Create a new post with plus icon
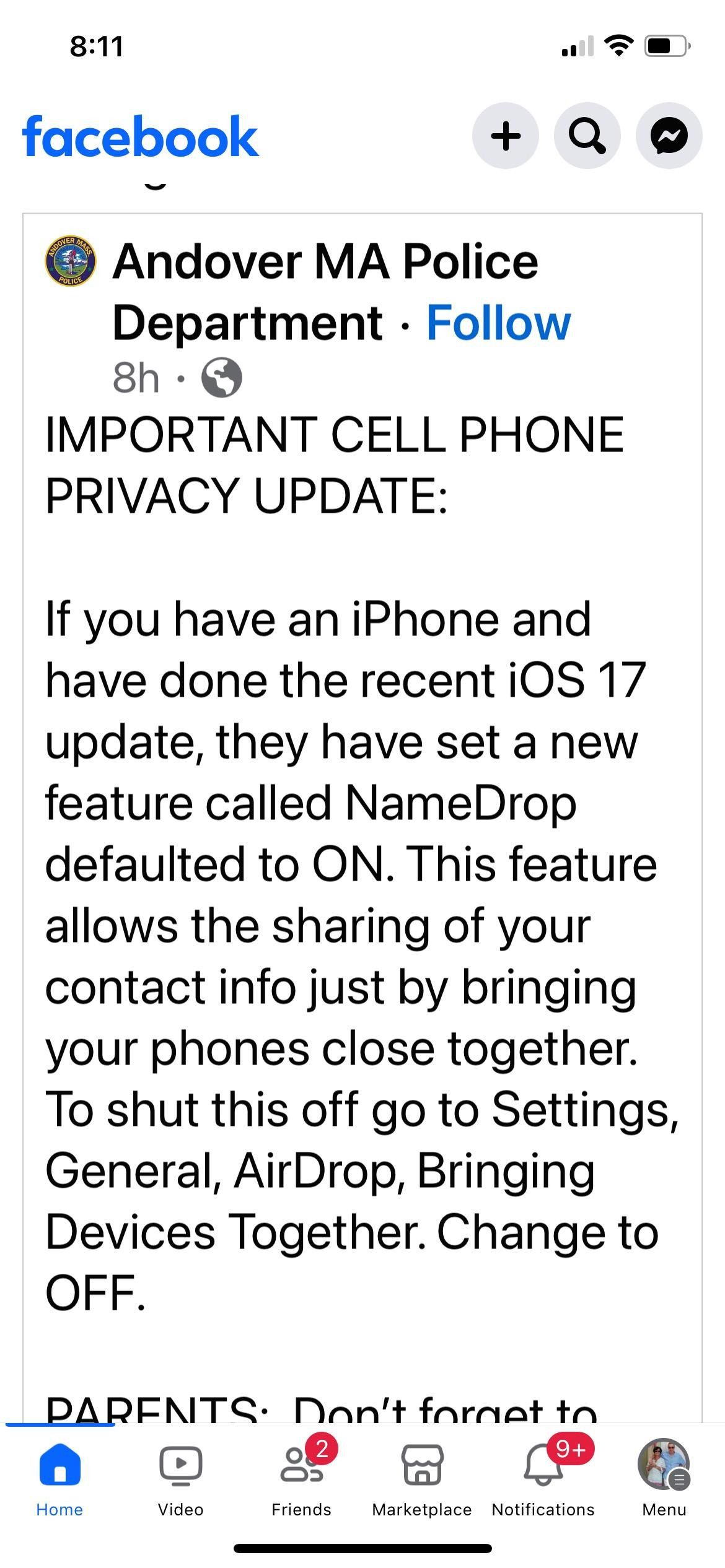Screen dimensions: 725x1568 pos(505,136)
